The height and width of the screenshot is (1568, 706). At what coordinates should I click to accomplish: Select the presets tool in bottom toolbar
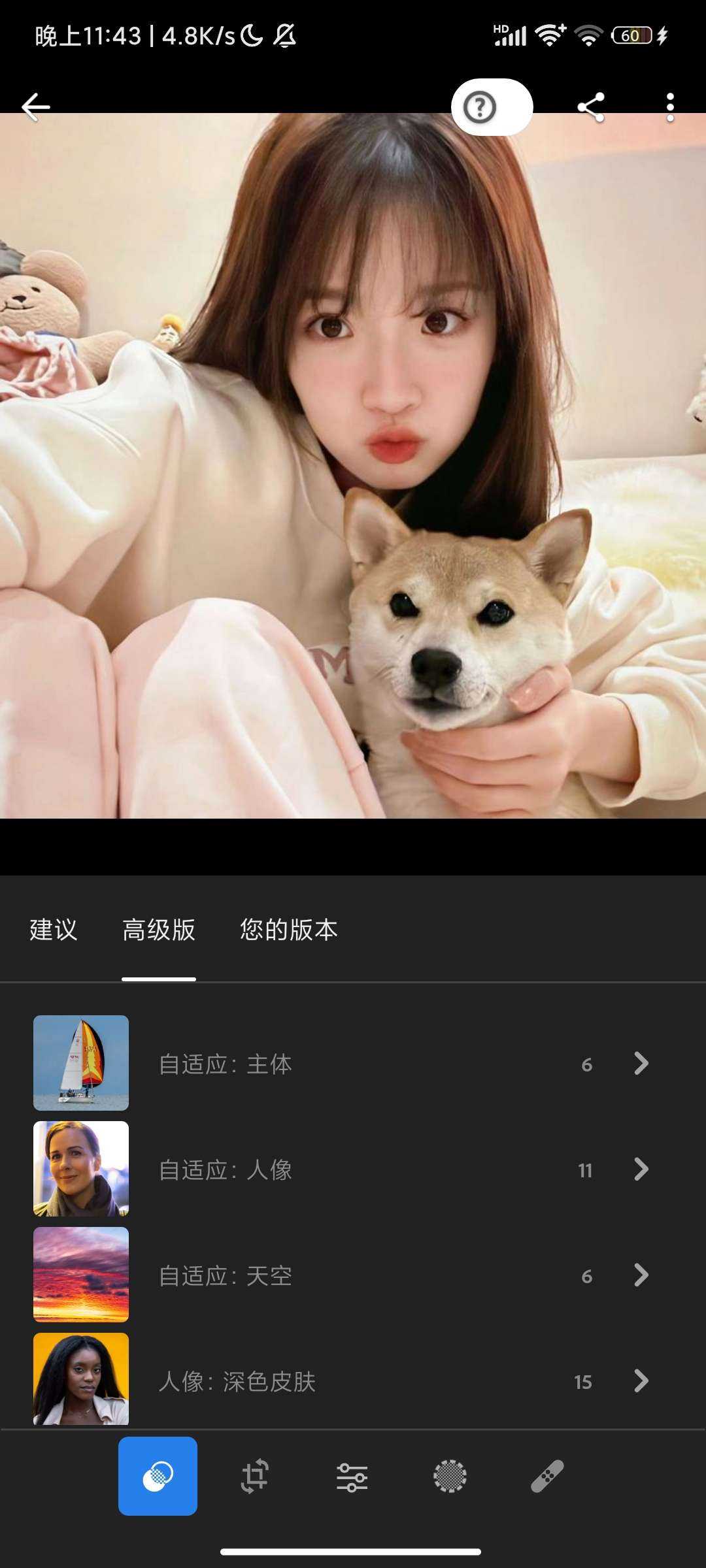click(158, 1476)
